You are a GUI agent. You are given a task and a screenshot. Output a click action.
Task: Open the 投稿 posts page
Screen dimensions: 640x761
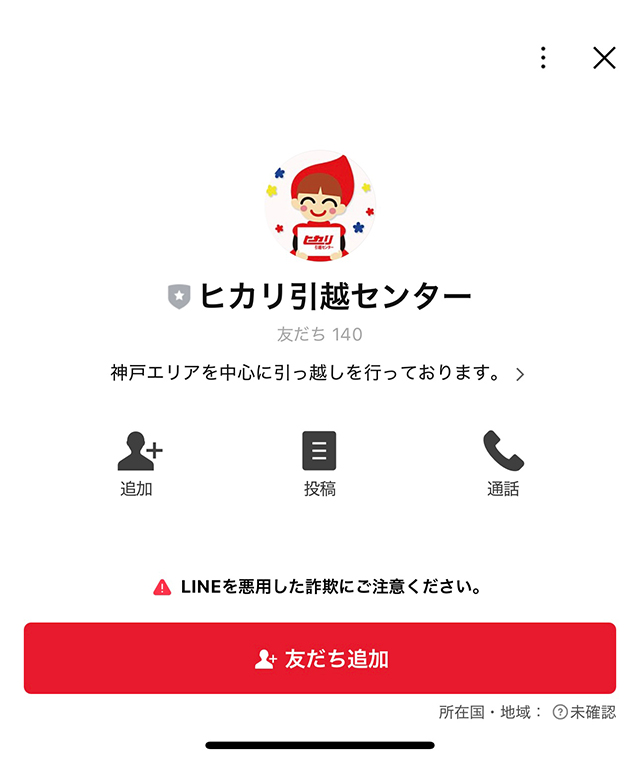[x=320, y=452]
